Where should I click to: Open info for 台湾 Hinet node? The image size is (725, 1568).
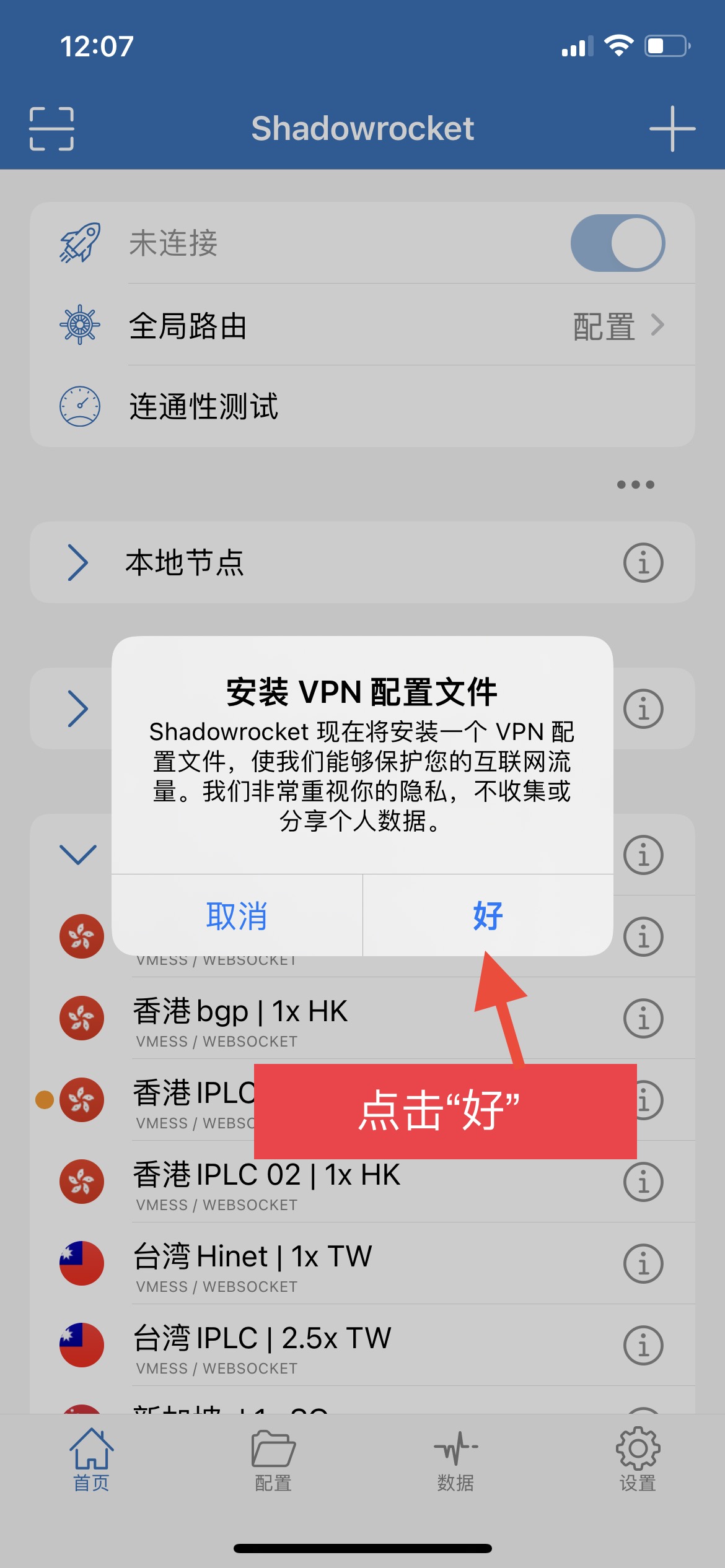click(643, 1264)
